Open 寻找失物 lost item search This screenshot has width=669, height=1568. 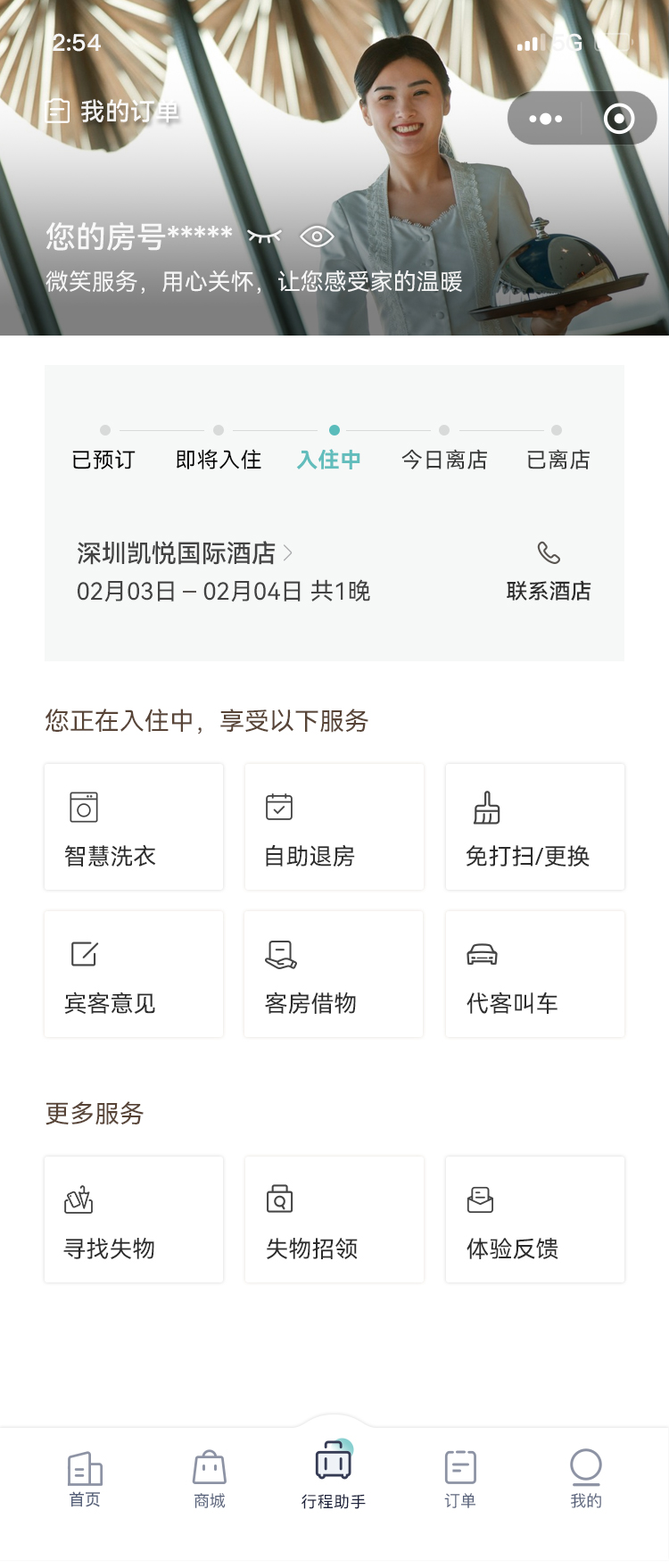[x=134, y=1220]
